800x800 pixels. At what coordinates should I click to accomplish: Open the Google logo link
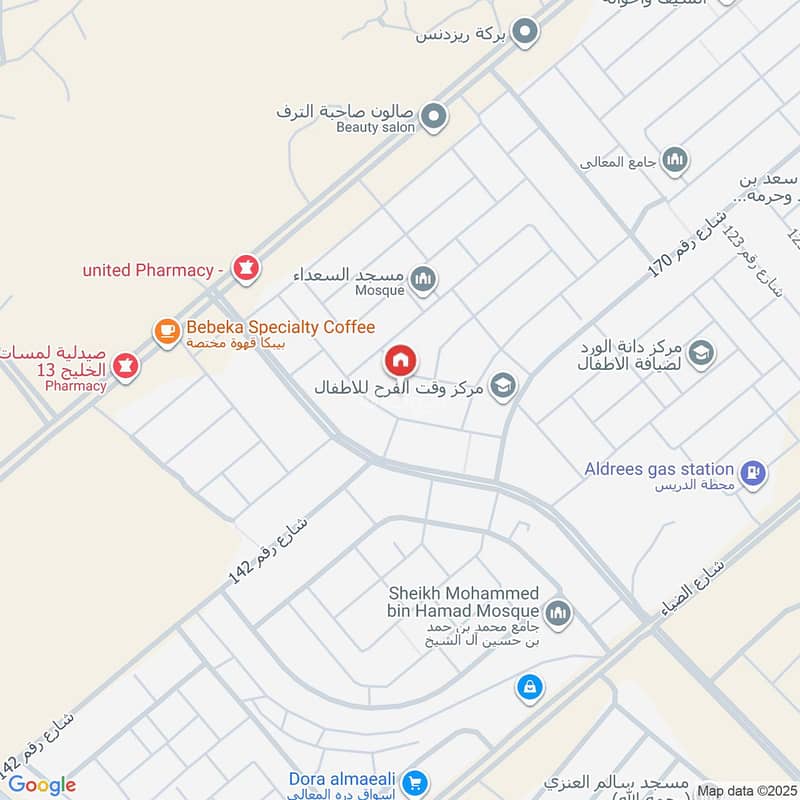42,786
